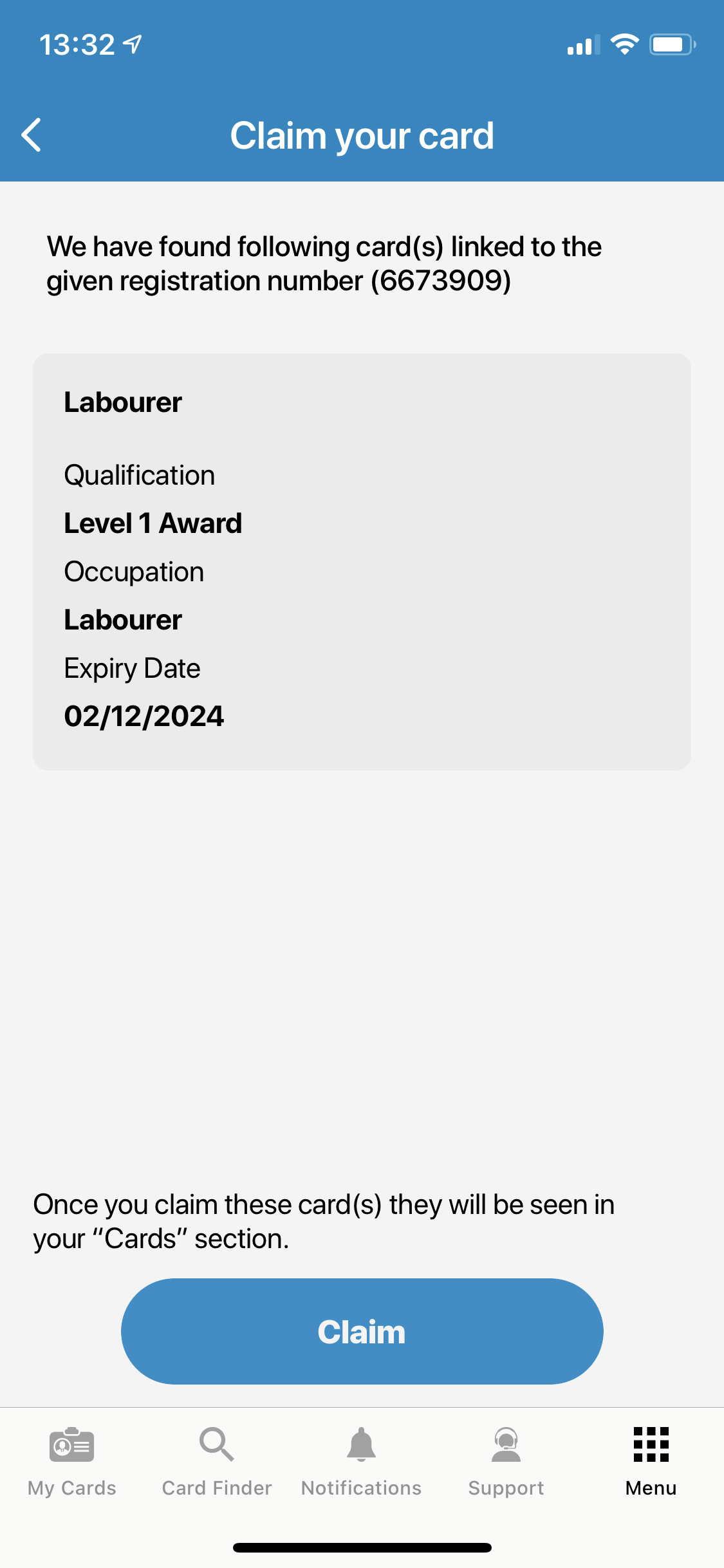Open the Card Finder tab

(217, 1462)
